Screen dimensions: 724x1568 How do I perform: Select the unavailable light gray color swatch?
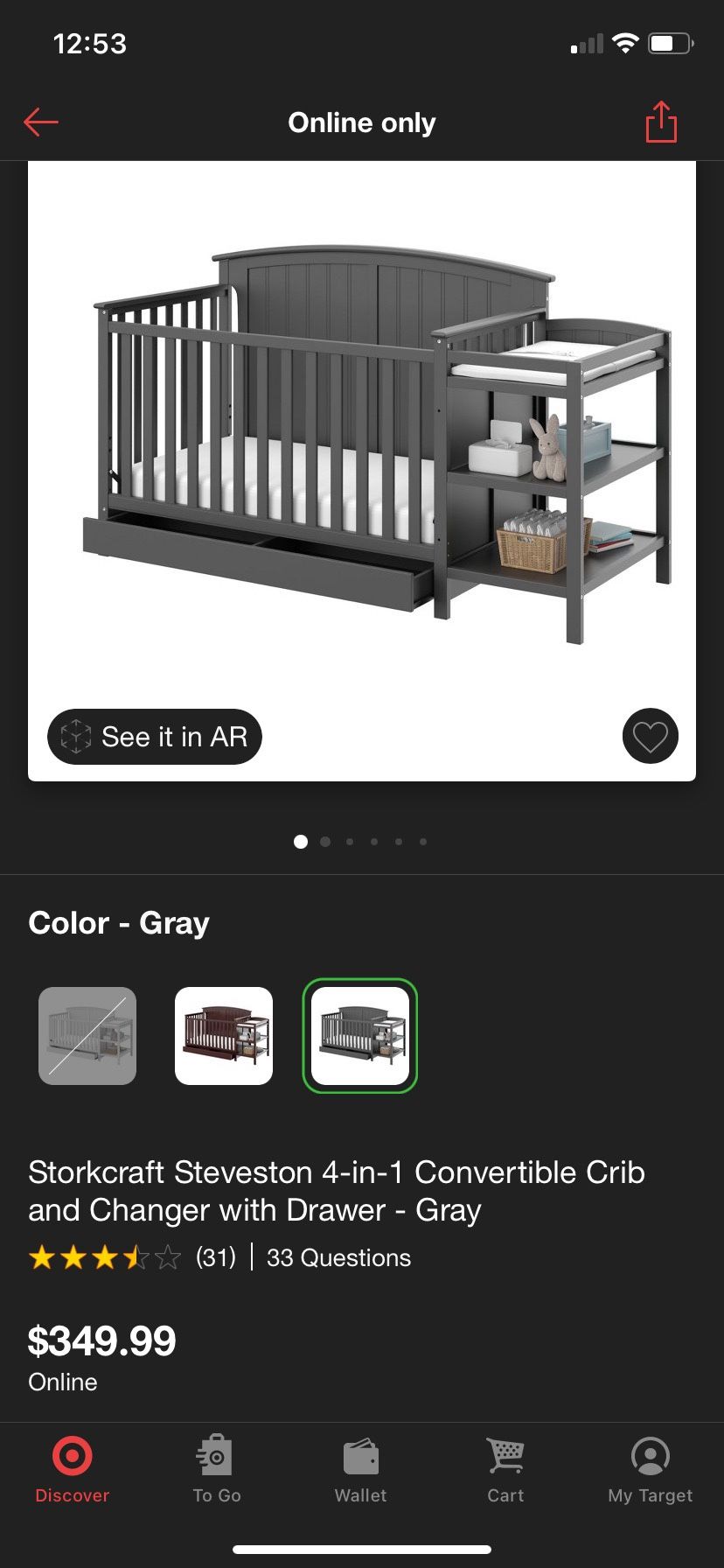[x=87, y=1036]
